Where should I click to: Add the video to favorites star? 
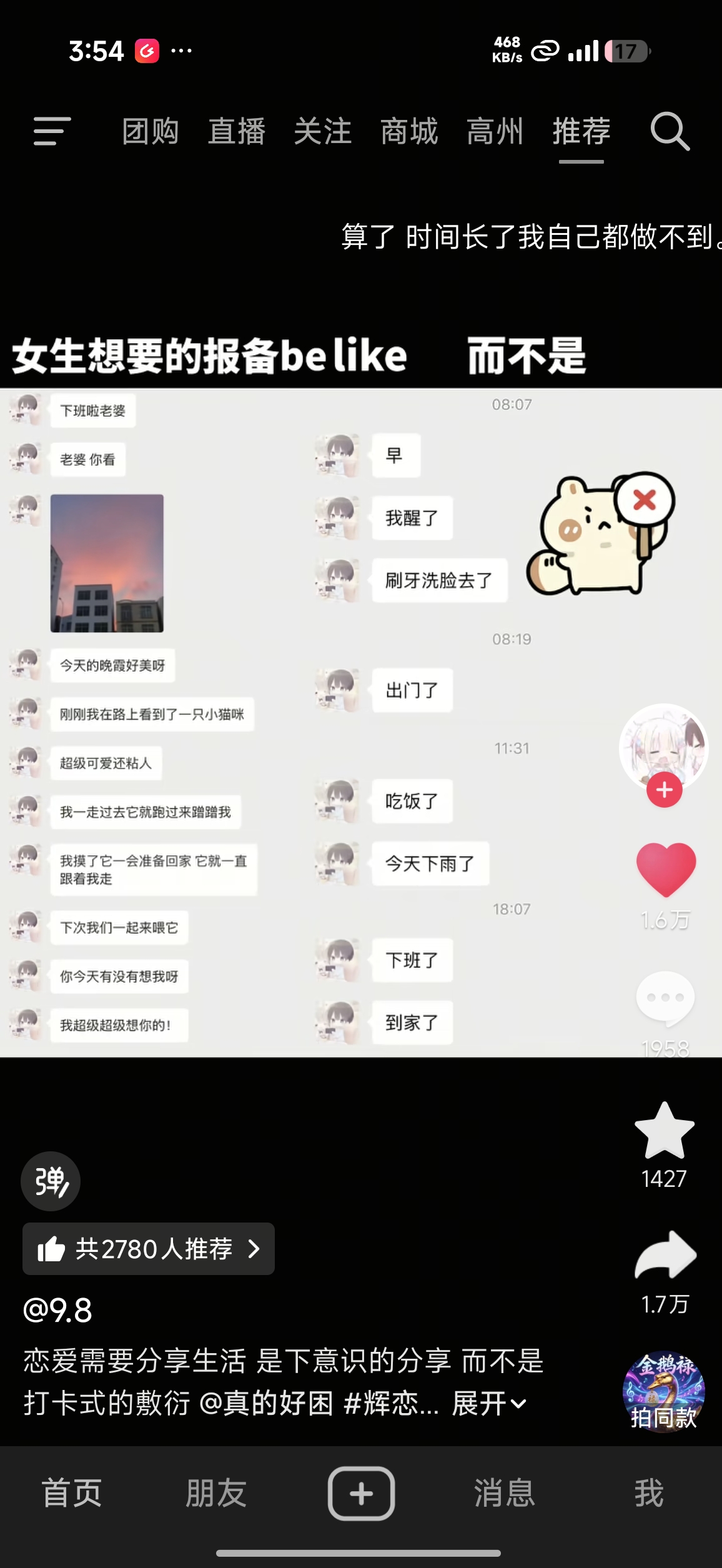(665, 1131)
